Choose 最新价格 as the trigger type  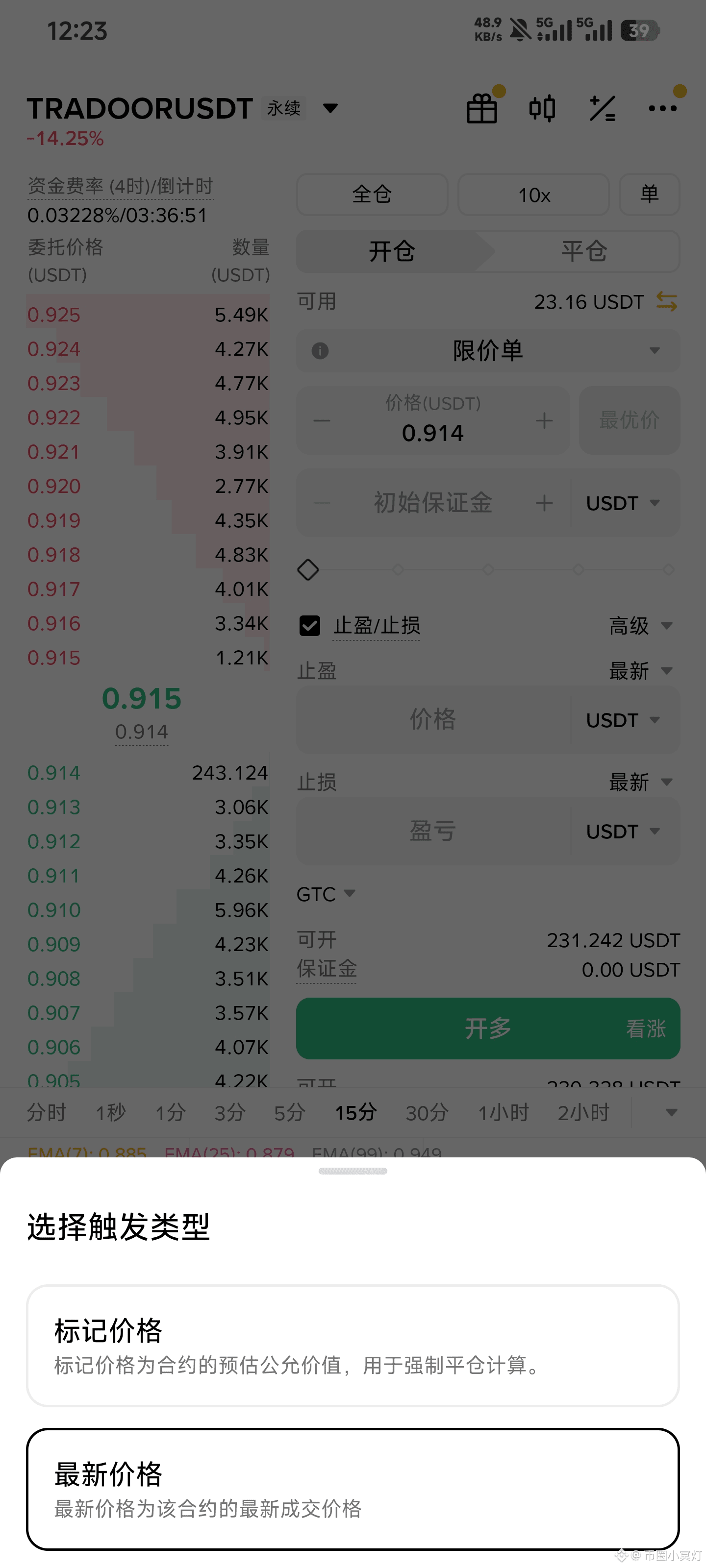tap(353, 1488)
